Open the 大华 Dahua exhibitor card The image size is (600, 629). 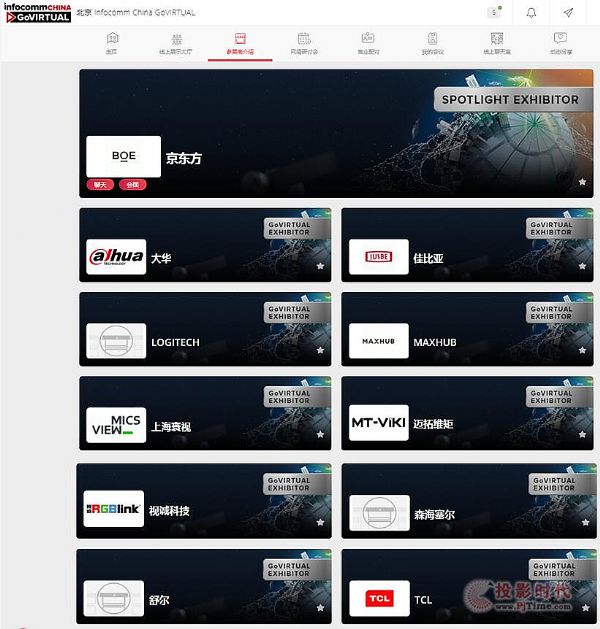click(204, 245)
